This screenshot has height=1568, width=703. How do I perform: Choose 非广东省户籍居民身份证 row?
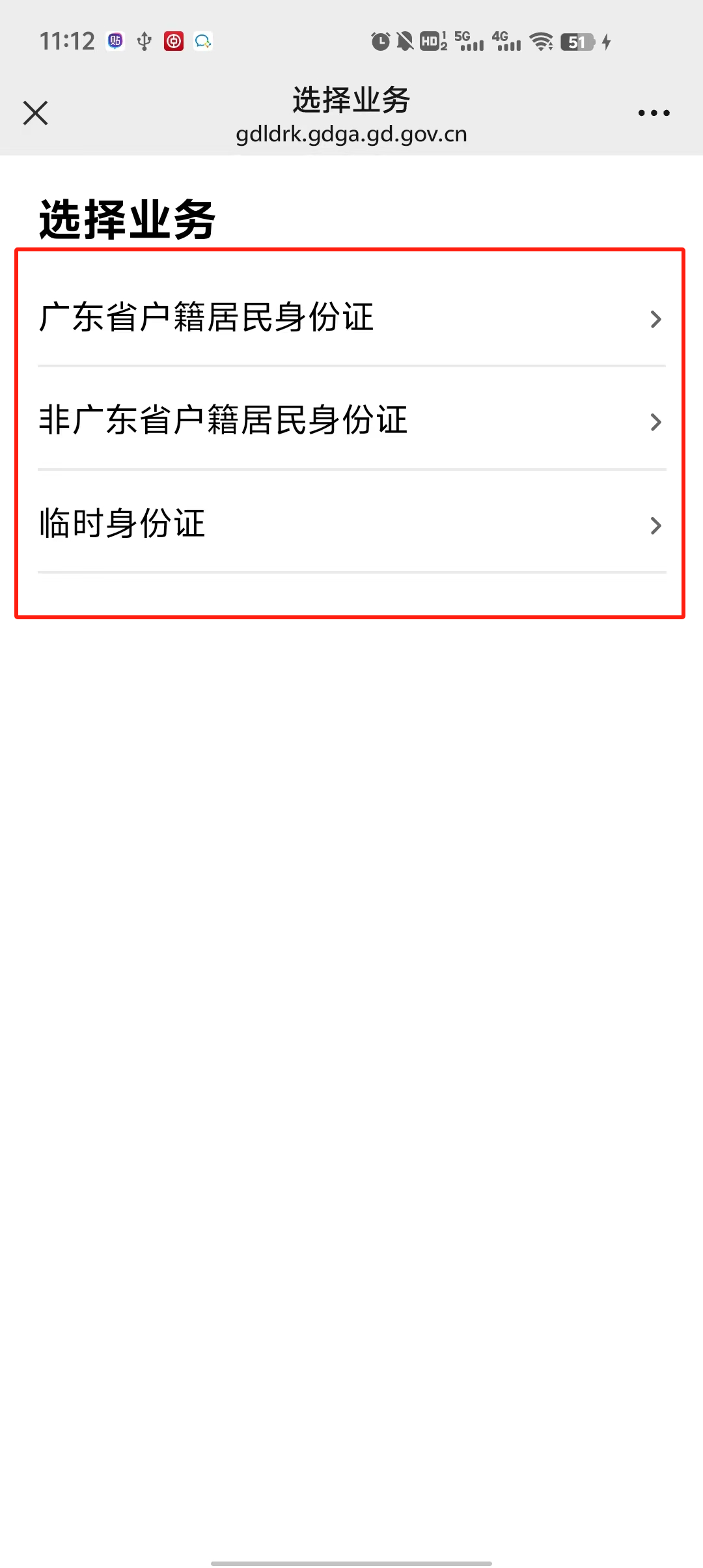[351, 419]
